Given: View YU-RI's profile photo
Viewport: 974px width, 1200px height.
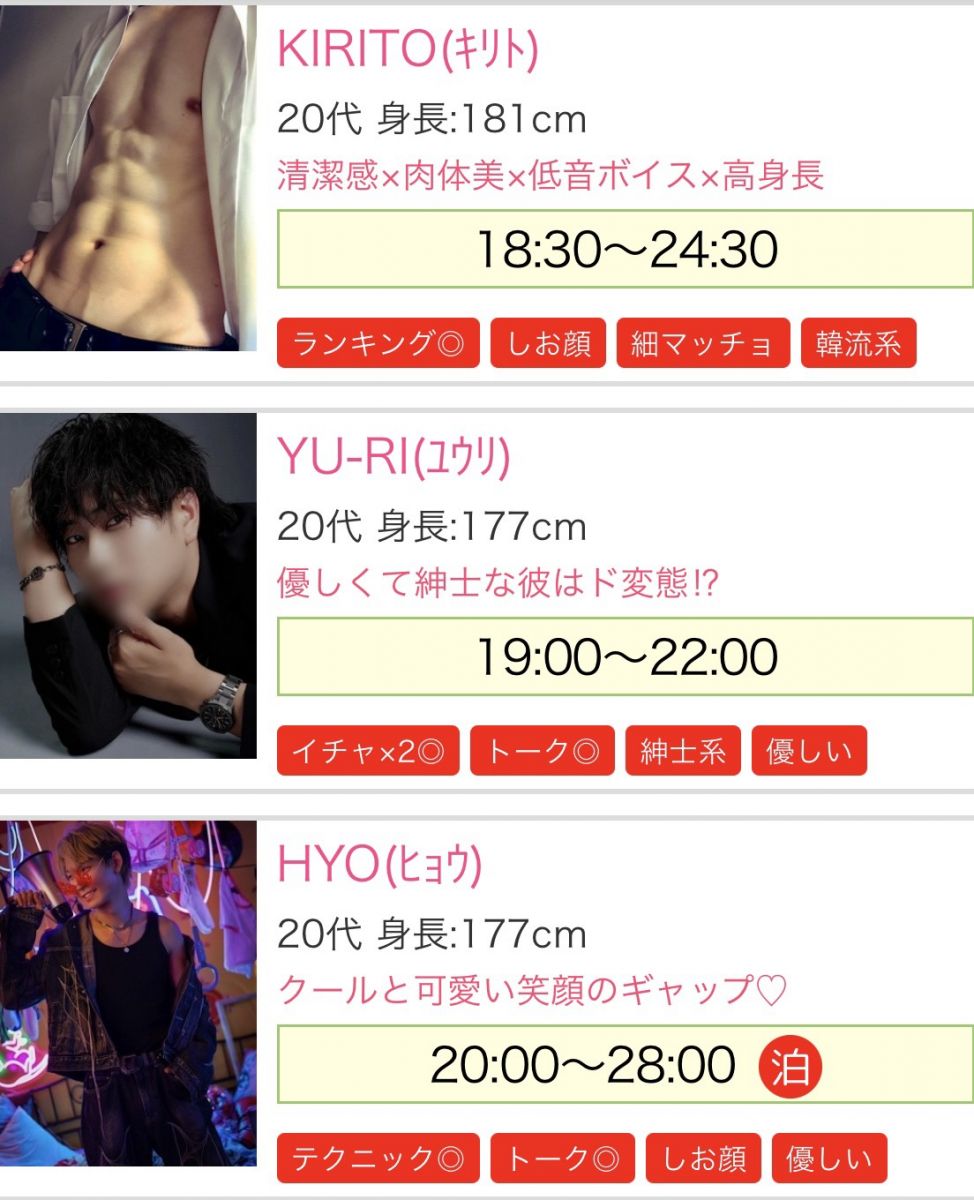Looking at the screenshot, I should pyautogui.click(x=128, y=585).
